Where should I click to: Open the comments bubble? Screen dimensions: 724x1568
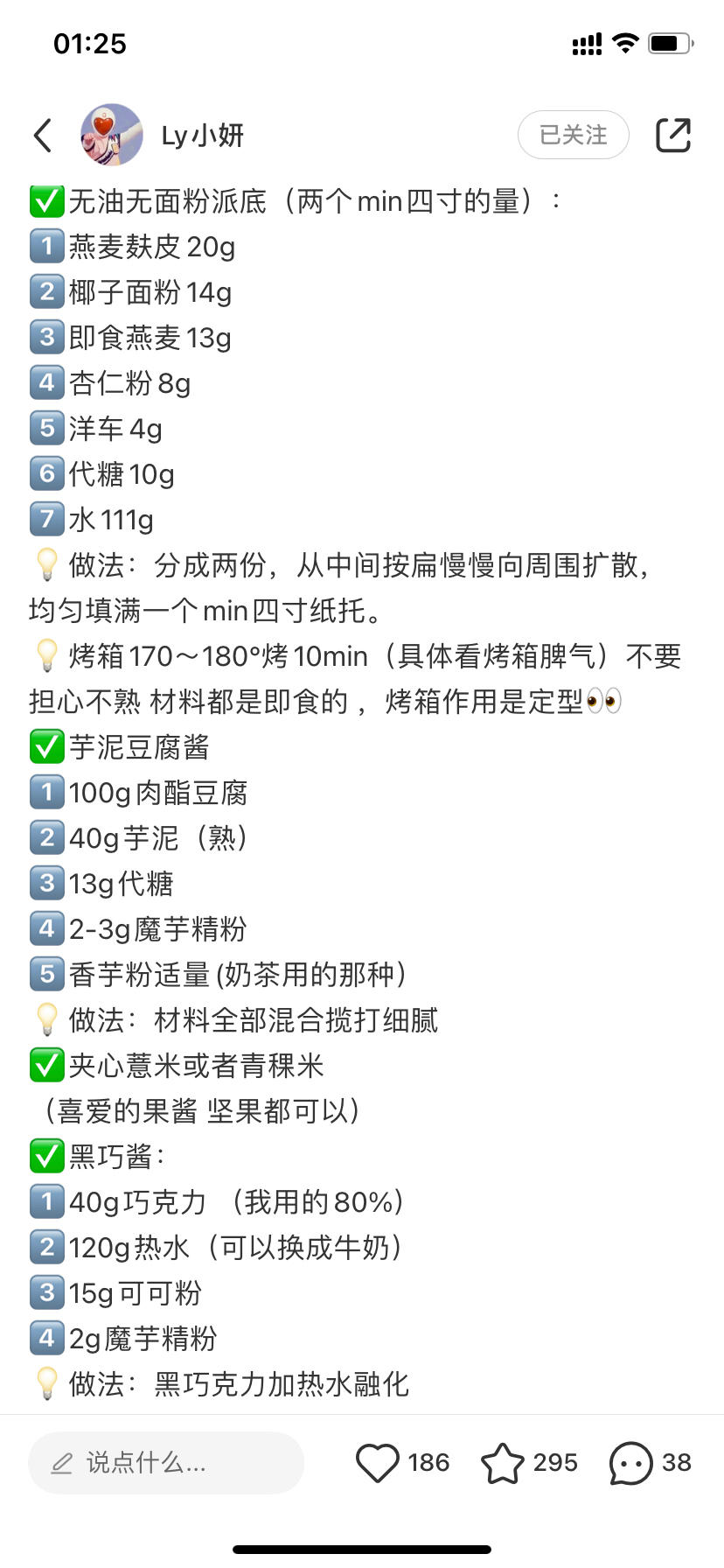[x=630, y=1462]
